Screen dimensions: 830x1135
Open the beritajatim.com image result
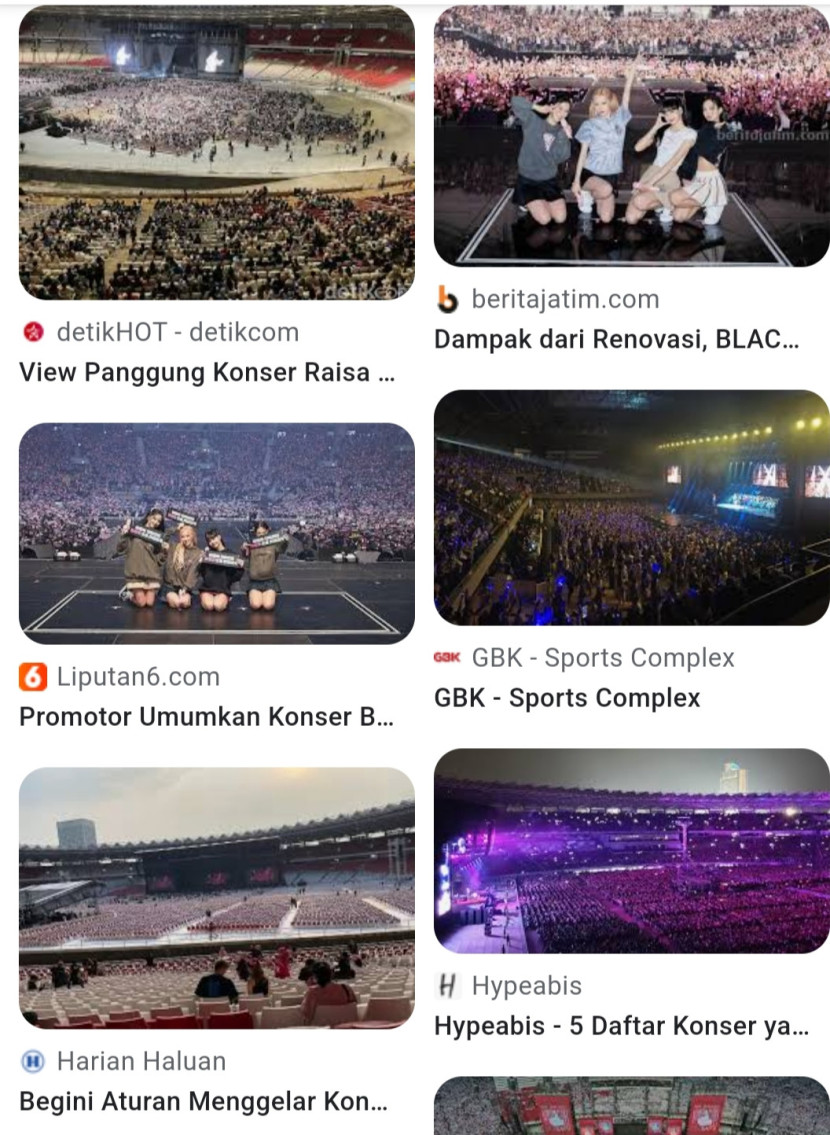(631, 136)
